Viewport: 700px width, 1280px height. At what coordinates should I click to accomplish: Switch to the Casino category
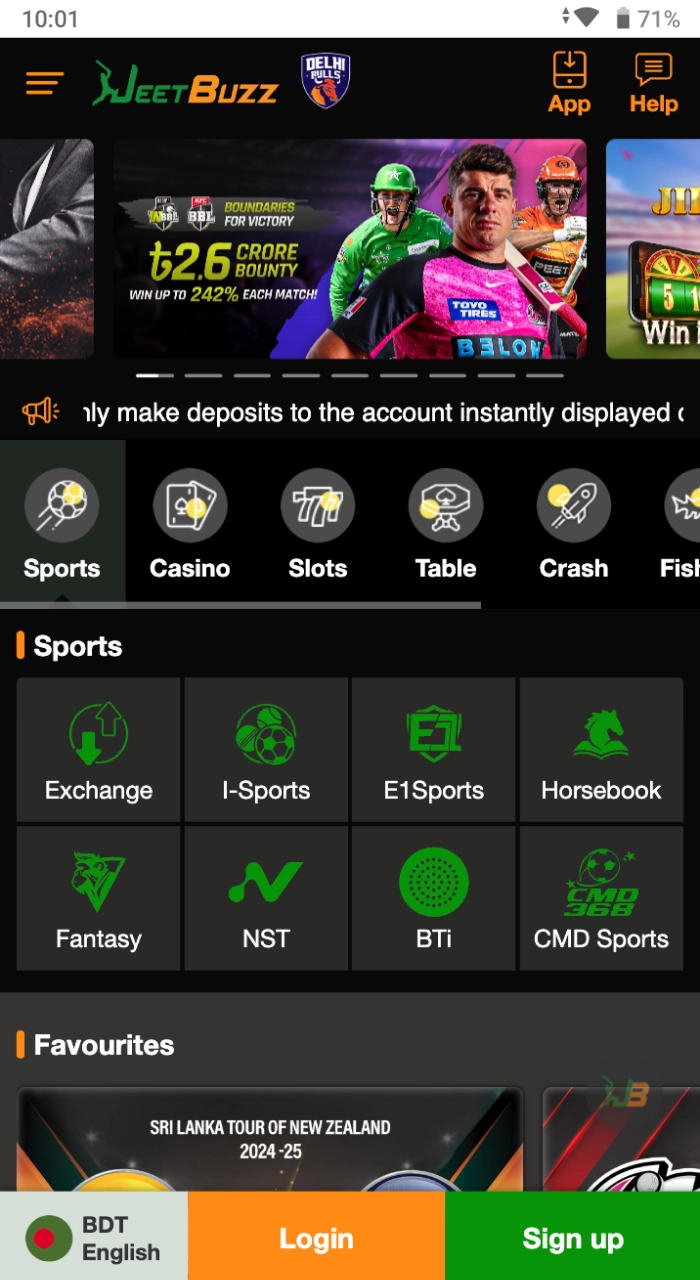190,525
